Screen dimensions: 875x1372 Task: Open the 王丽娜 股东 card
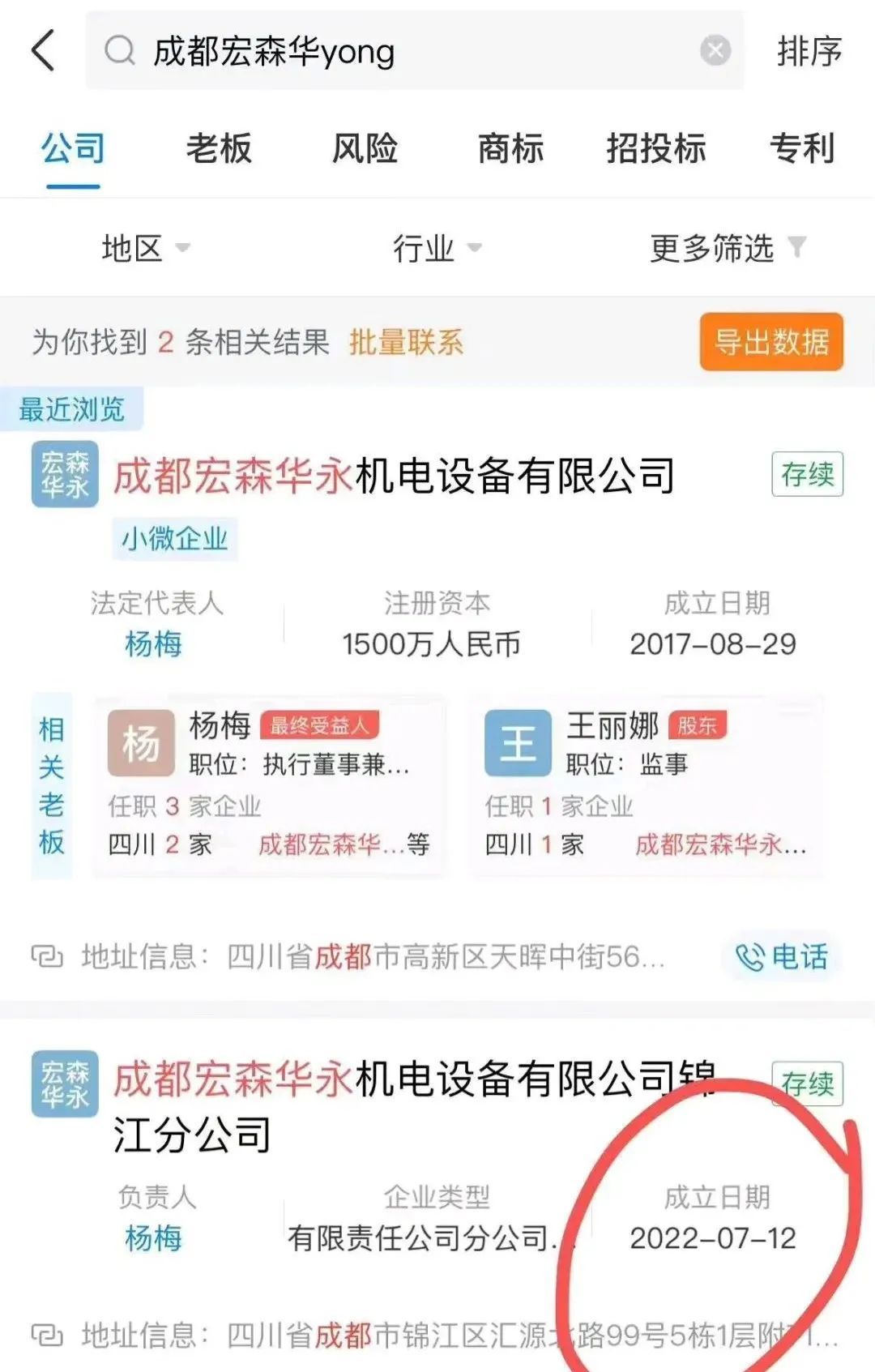(x=646, y=784)
